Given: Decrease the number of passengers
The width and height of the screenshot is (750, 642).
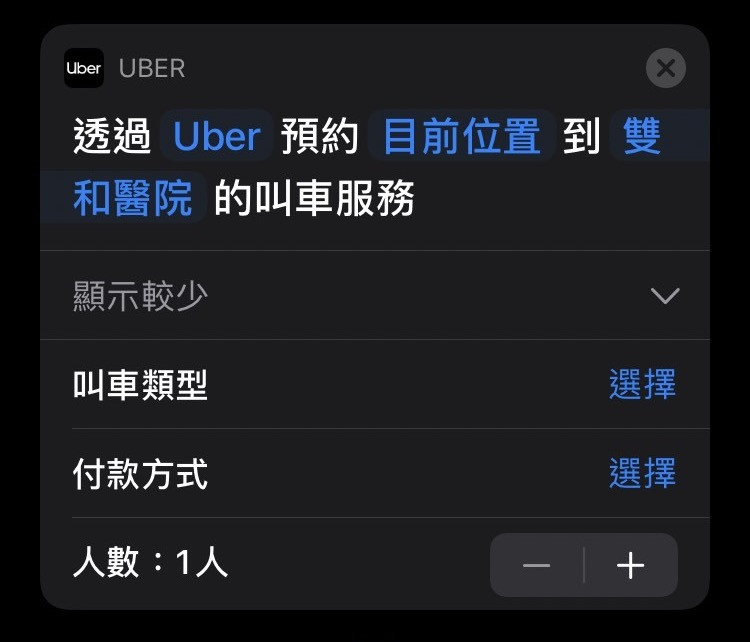Looking at the screenshot, I should 537,566.
